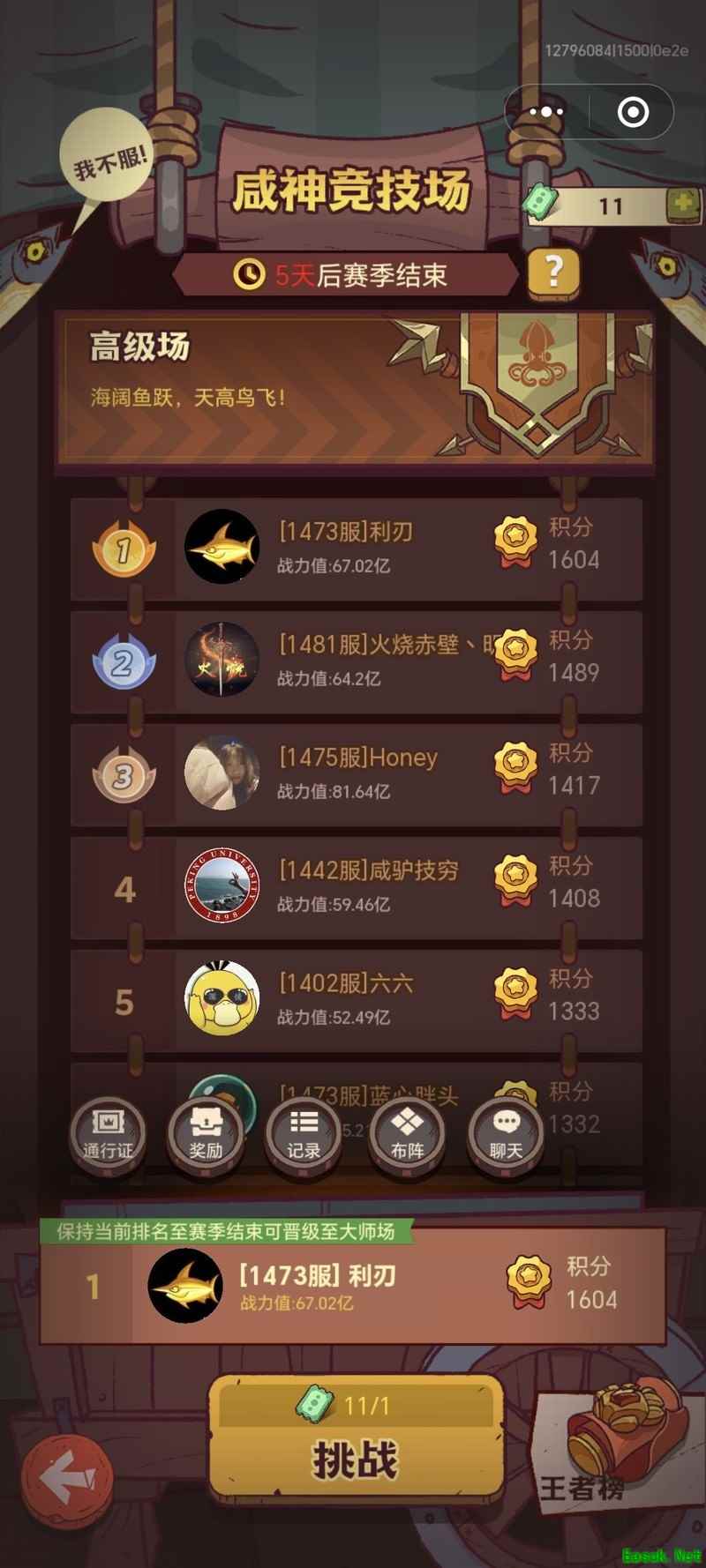Open the question mark help
706x1568 pixels.
553,274
